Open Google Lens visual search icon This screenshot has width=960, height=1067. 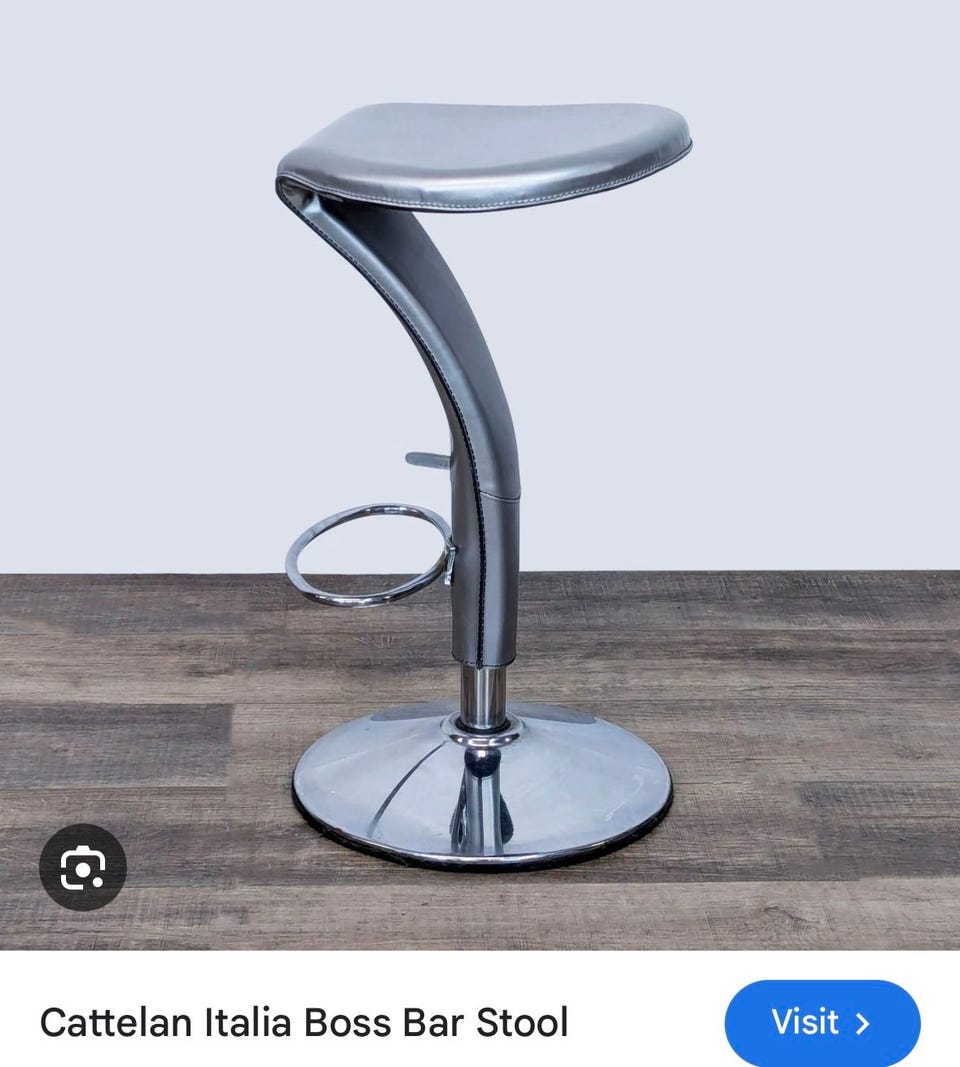click(x=83, y=867)
